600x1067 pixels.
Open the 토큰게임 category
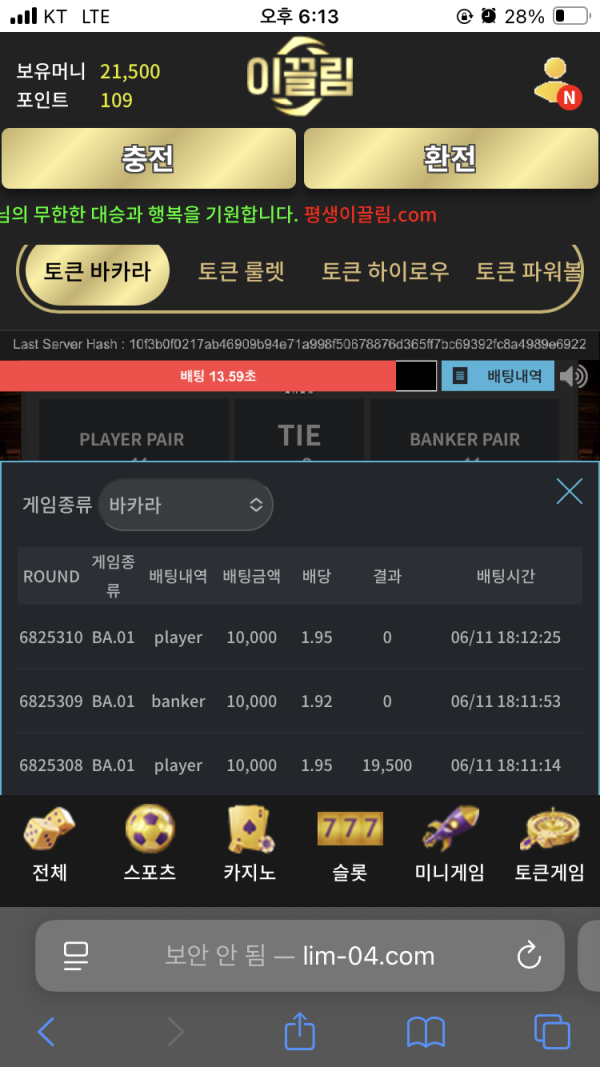[549, 845]
